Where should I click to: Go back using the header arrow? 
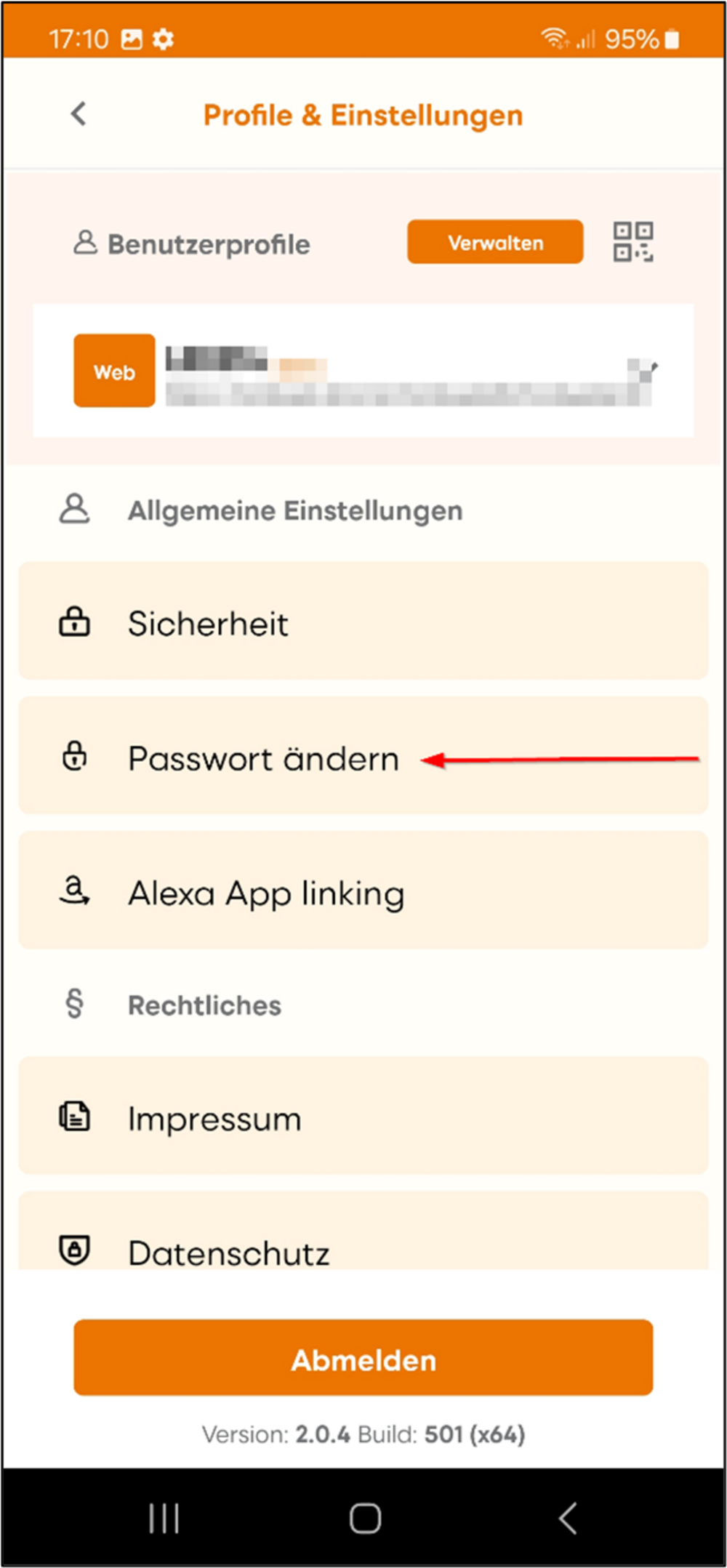coord(79,114)
